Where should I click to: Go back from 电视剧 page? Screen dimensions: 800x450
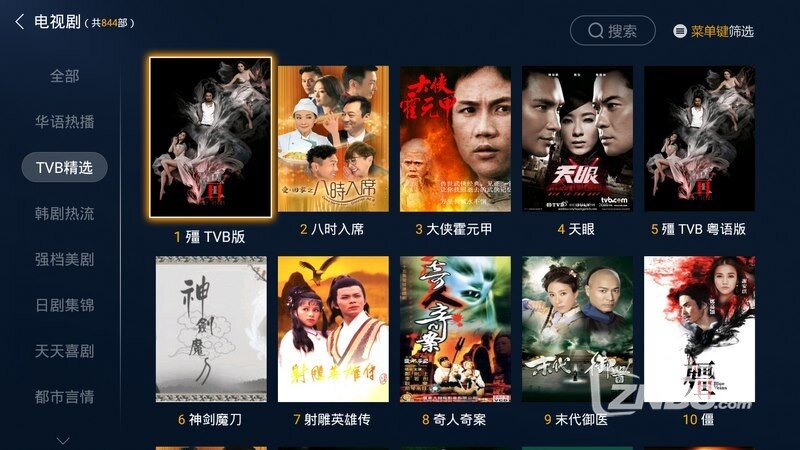[20, 22]
